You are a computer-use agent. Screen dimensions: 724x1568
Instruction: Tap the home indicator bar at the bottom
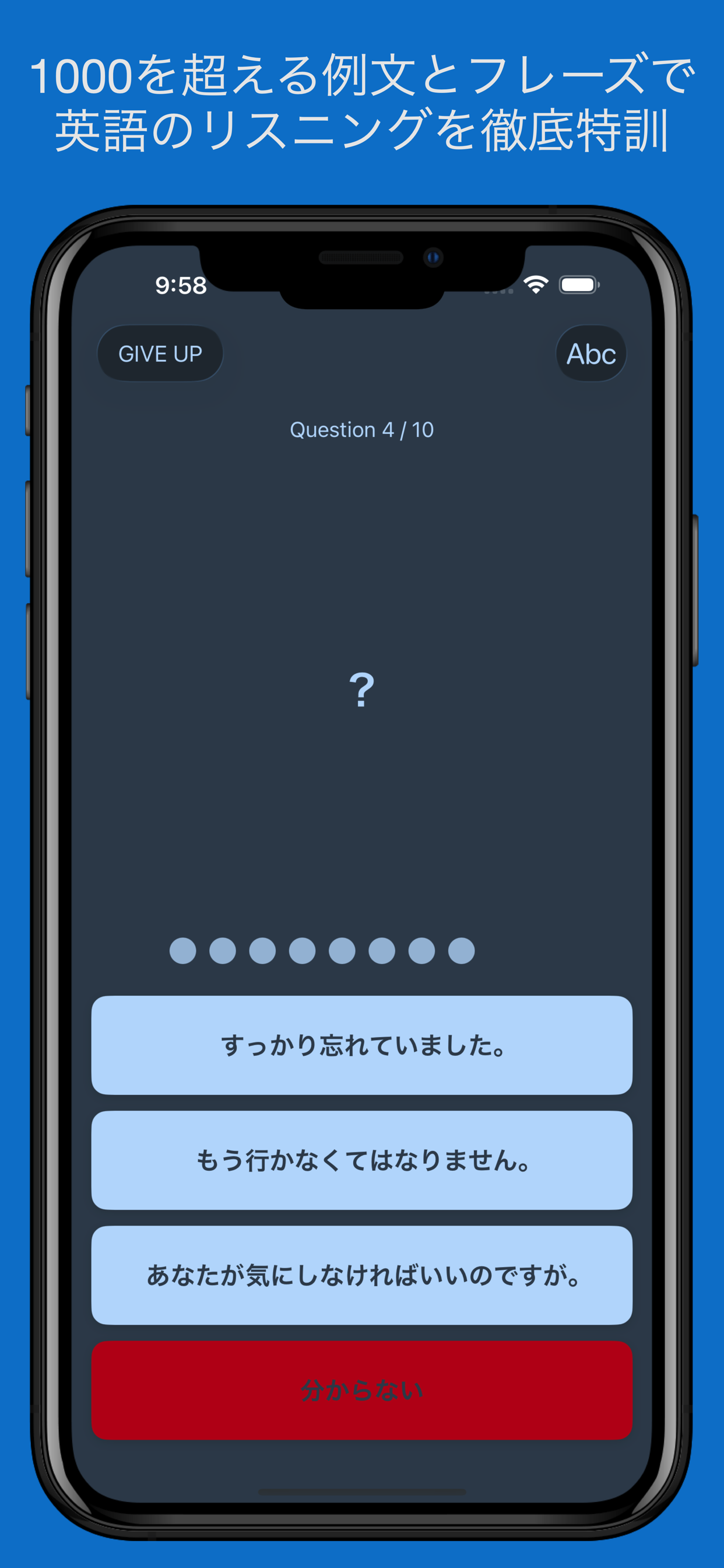coord(361,1493)
